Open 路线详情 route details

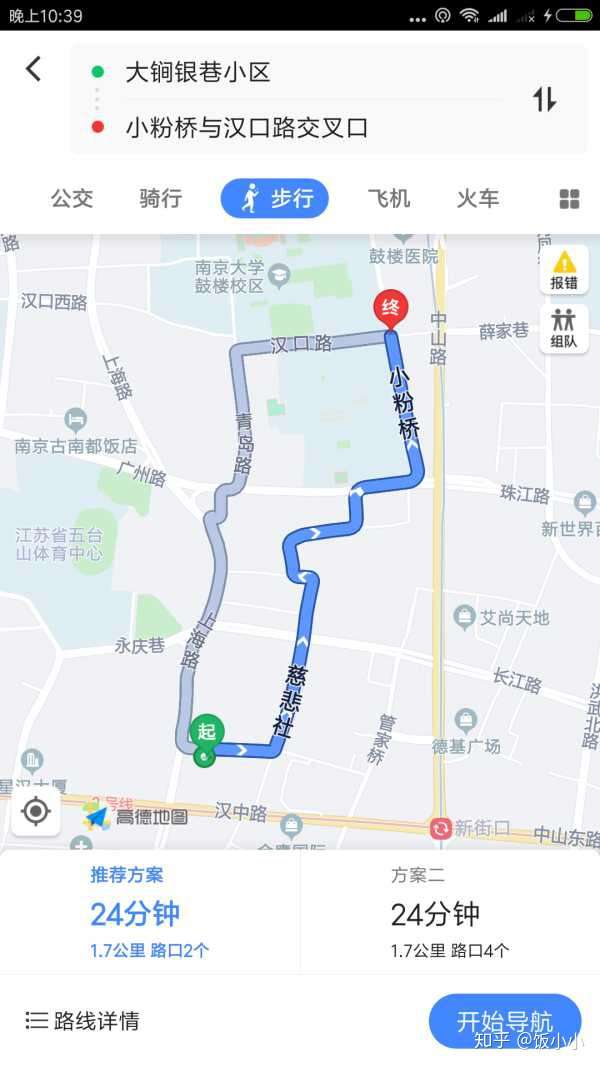(82, 1021)
